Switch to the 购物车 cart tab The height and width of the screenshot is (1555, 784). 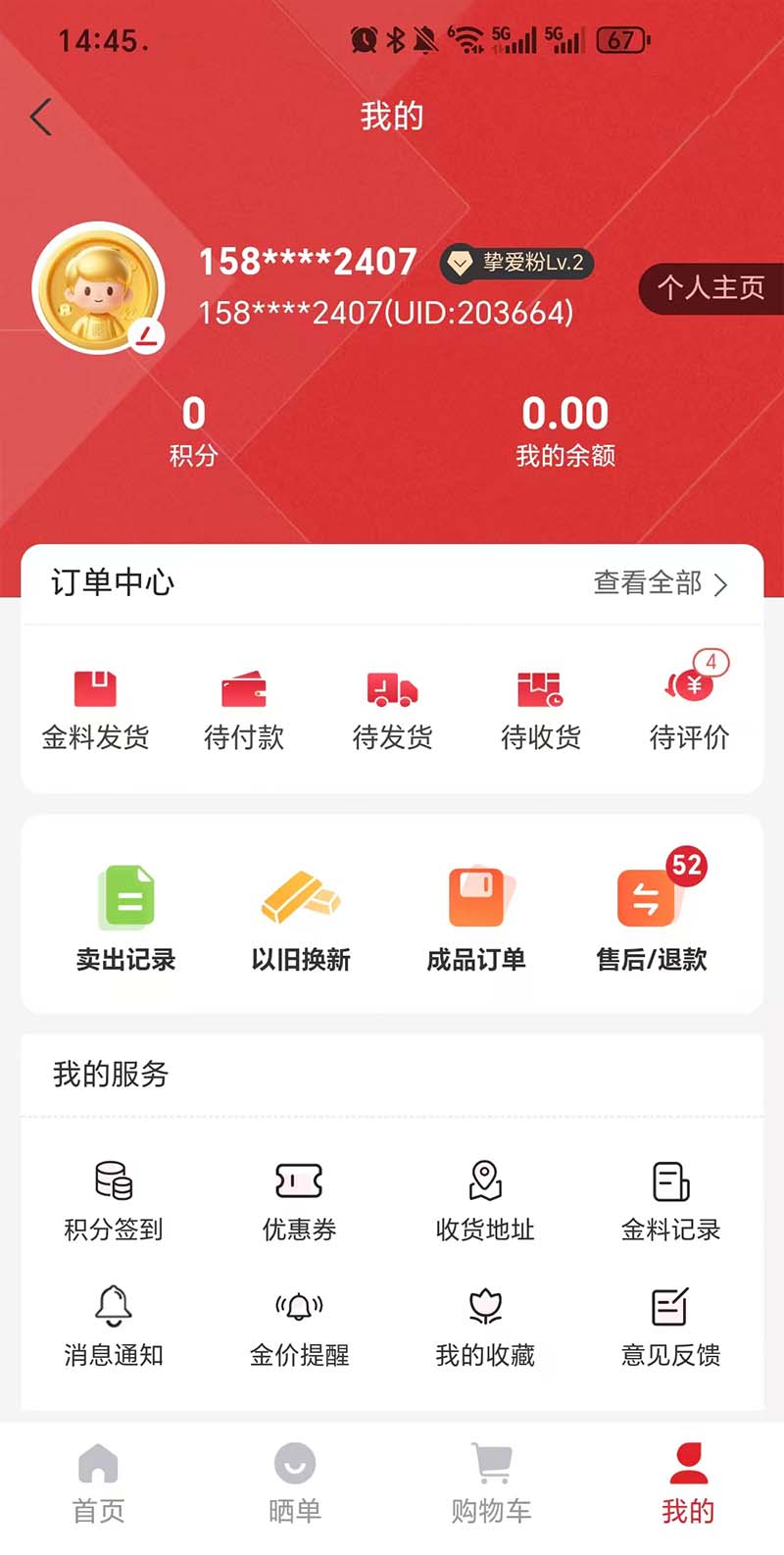pos(491,1482)
